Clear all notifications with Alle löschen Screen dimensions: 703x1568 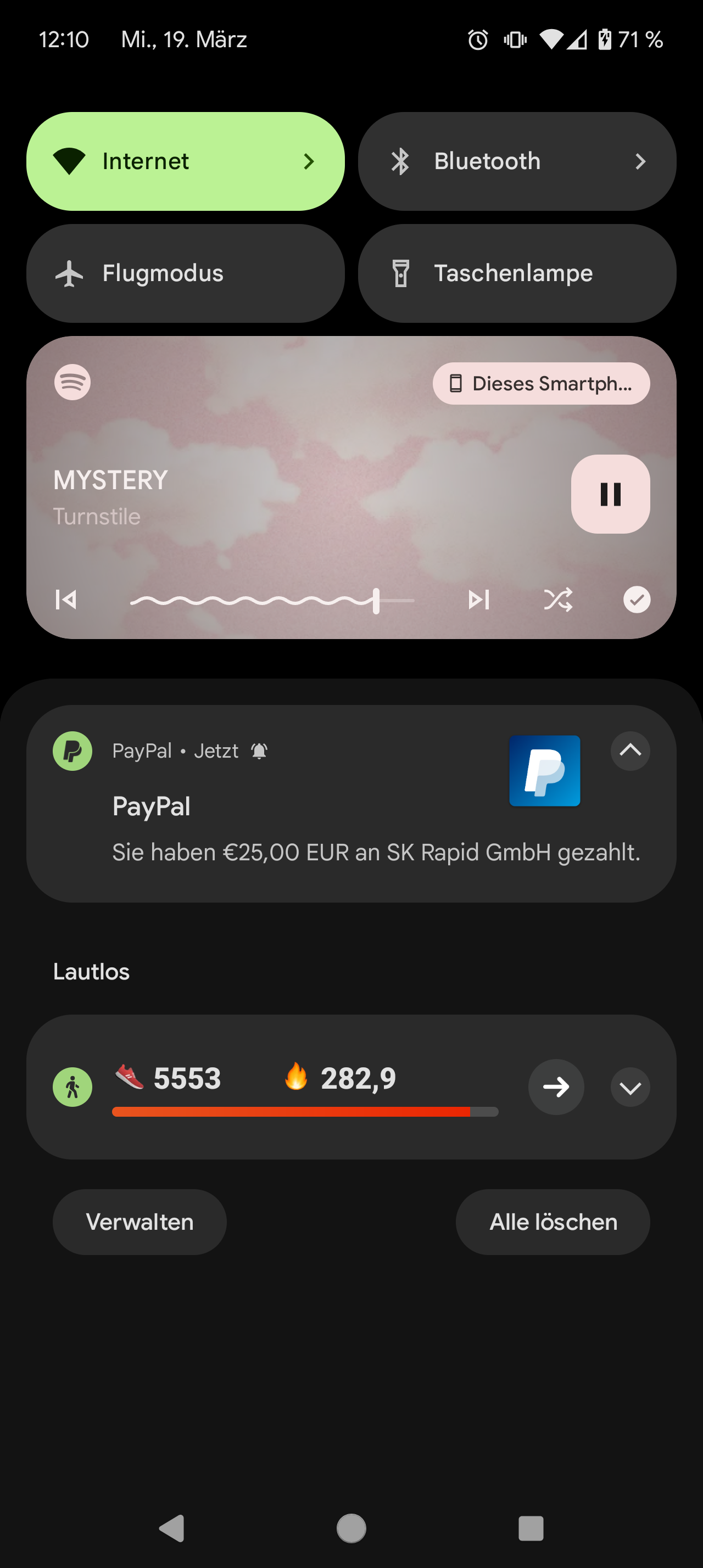click(x=553, y=1222)
